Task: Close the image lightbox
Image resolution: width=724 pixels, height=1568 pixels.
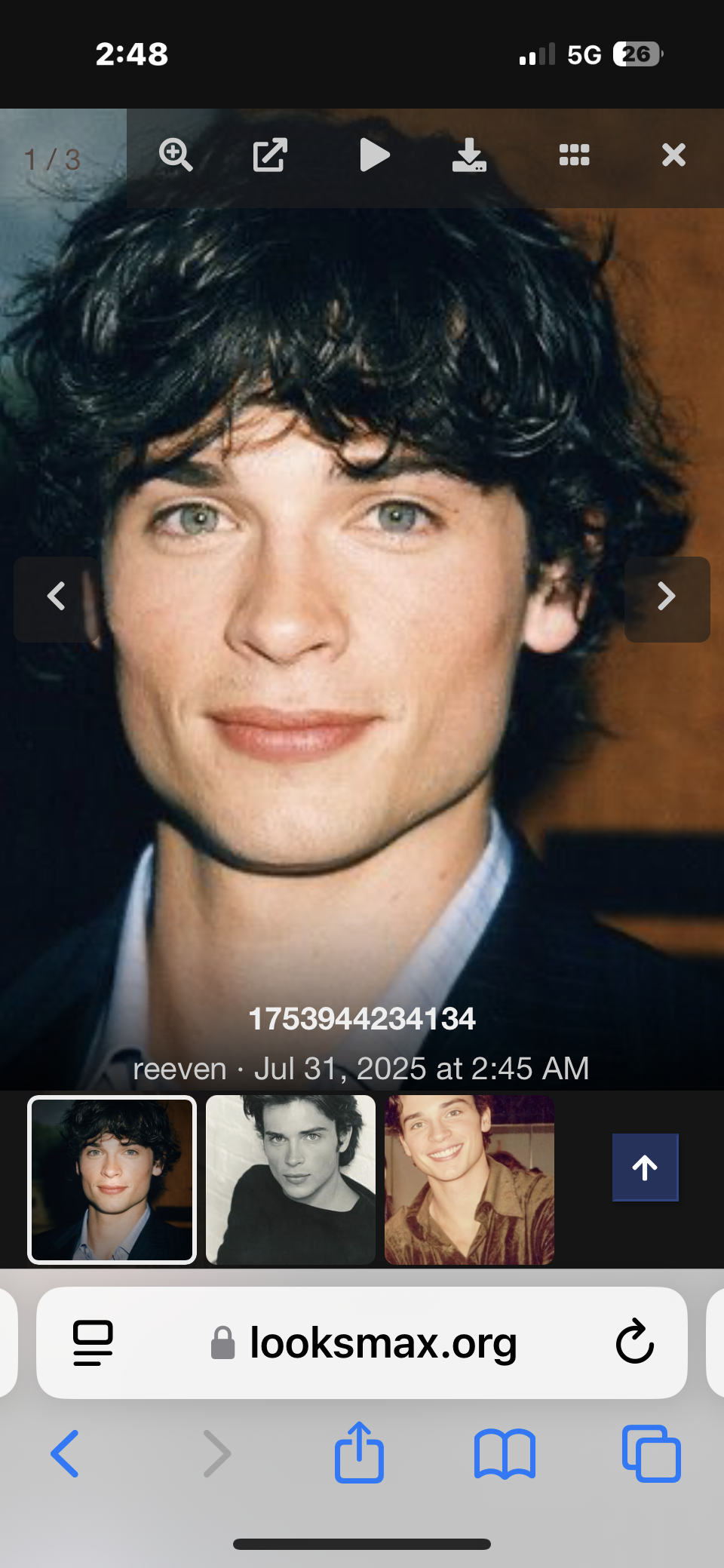Action: 673,155
